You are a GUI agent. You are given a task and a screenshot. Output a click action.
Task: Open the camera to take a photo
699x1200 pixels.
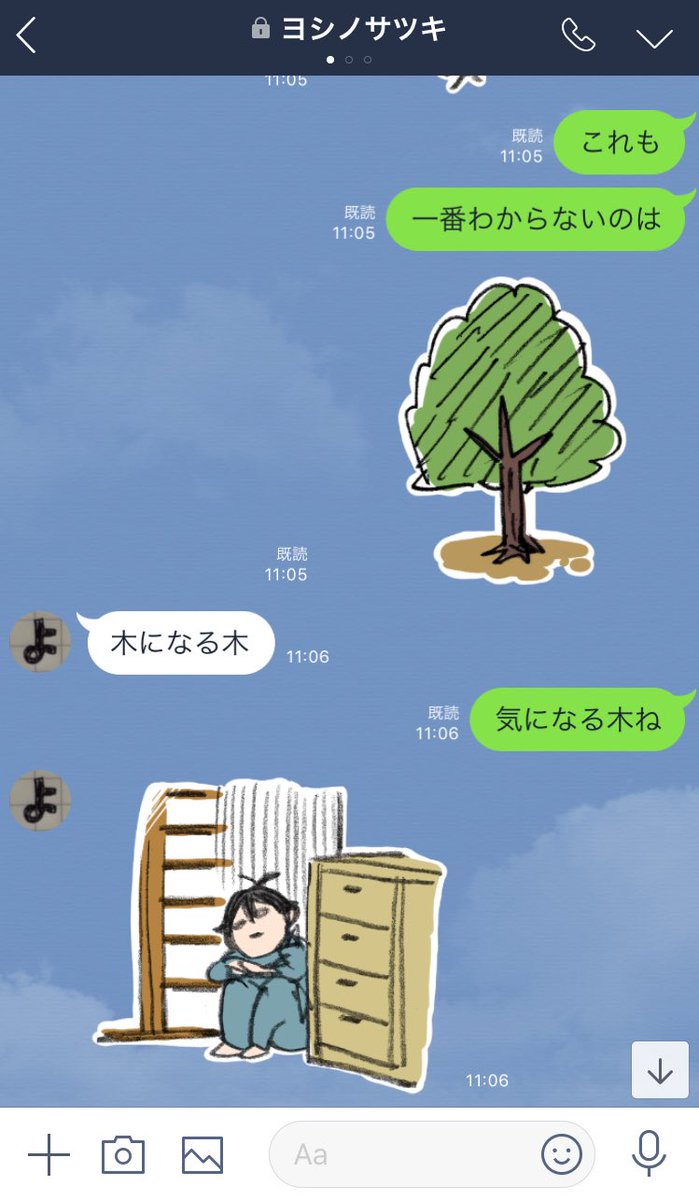pos(123,1156)
